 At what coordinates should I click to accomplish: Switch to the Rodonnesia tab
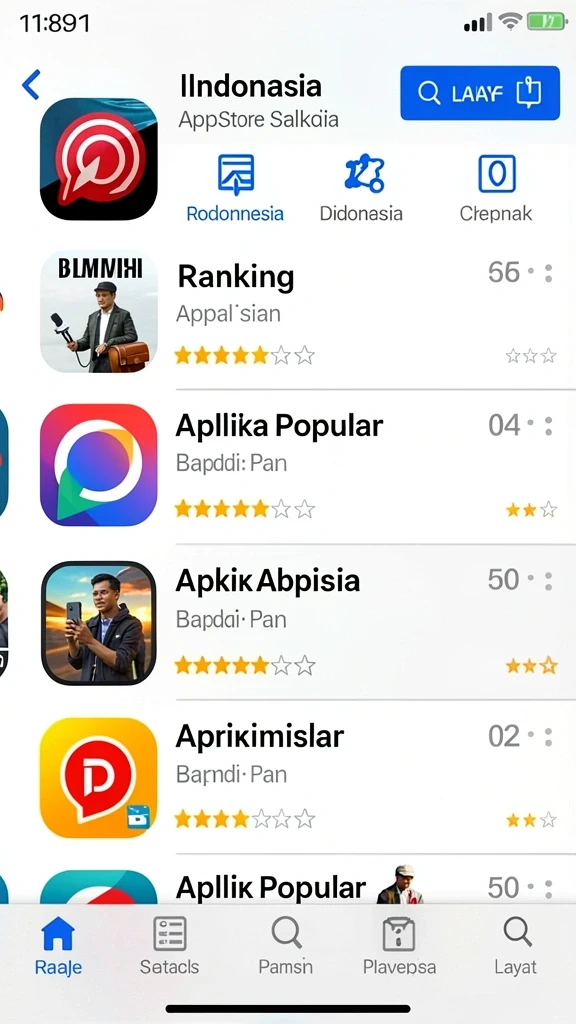pyautogui.click(x=235, y=188)
